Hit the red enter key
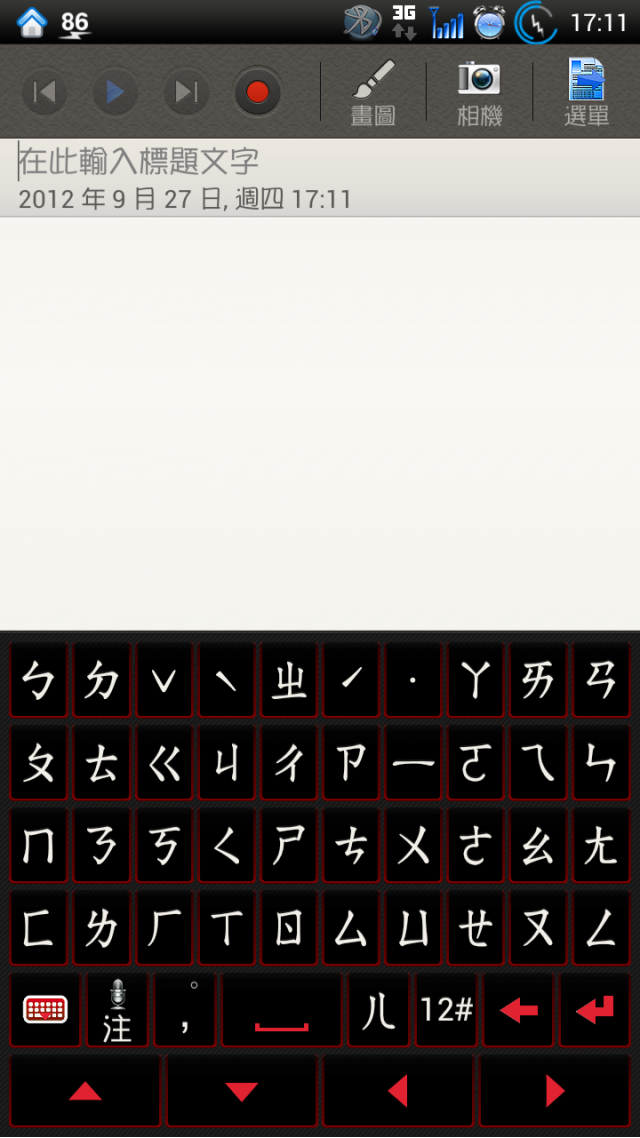Image resolution: width=640 pixels, height=1138 pixels. tap(596, 1010)
